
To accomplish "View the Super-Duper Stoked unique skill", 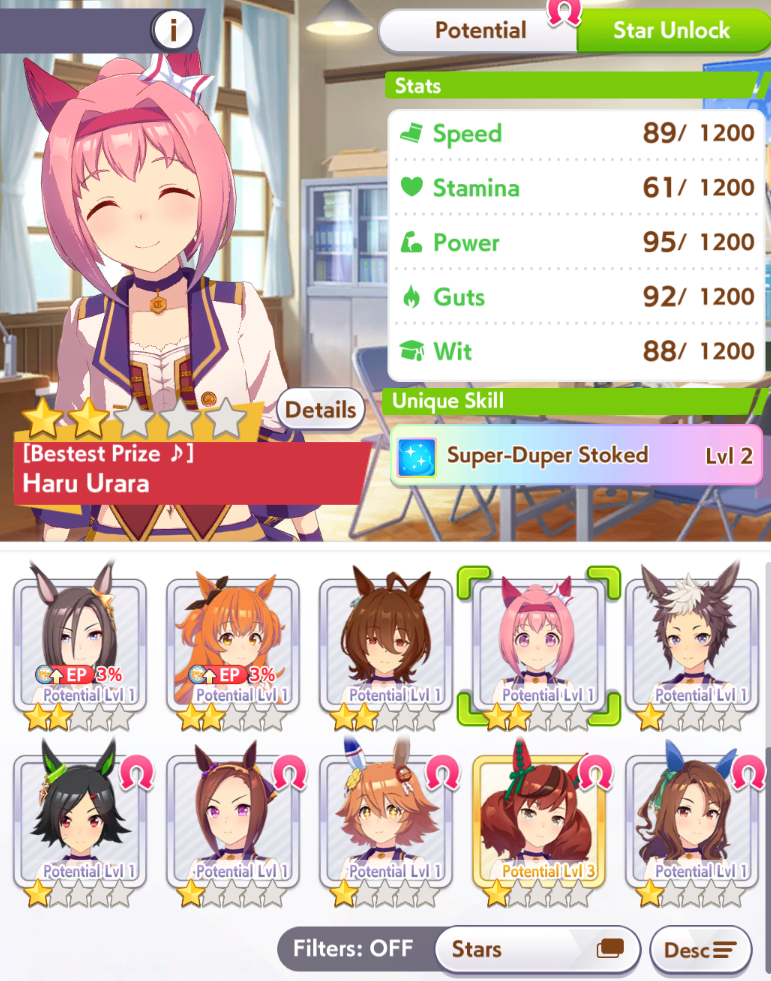I will click(574, 456).
